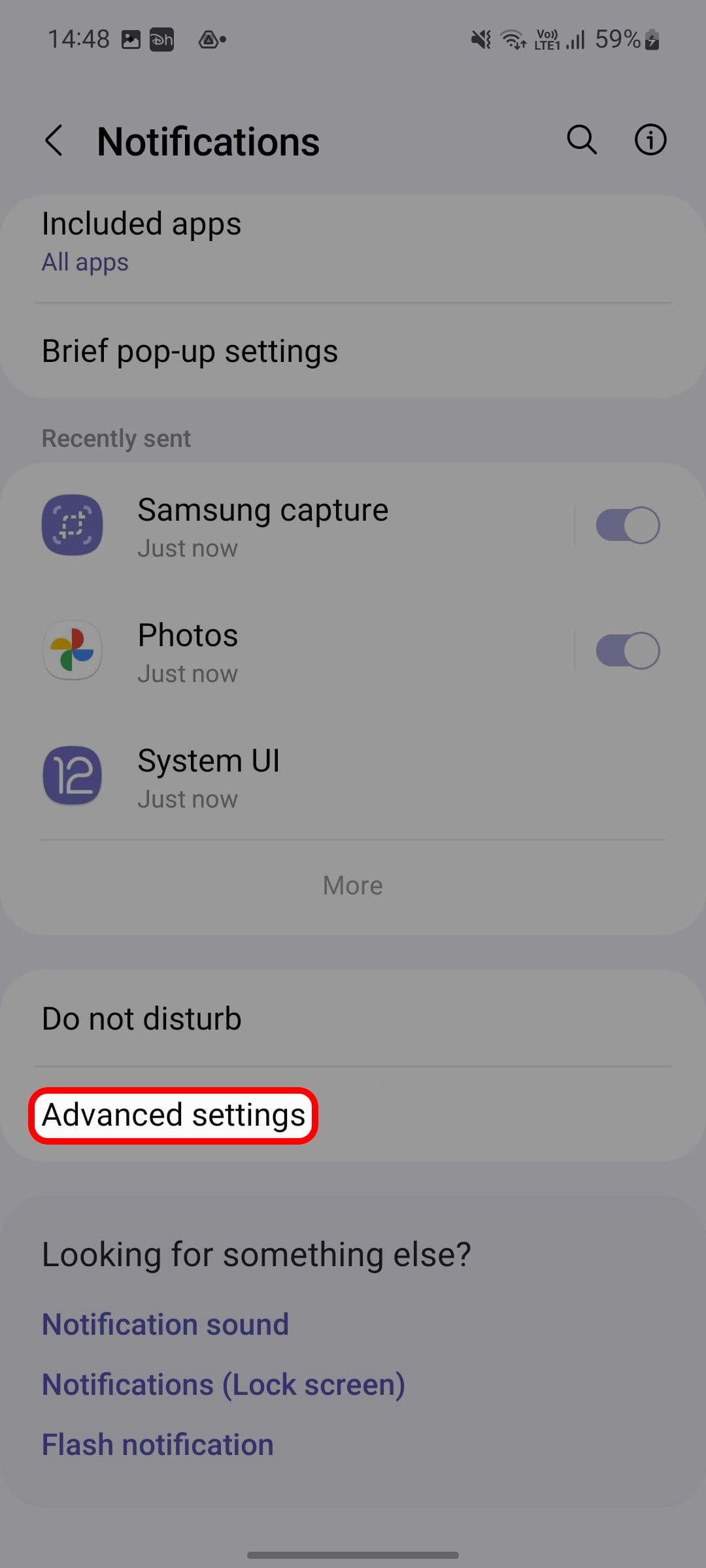Open Advanced settings
Screen dimensions: 706x1568
[174, 1115]
